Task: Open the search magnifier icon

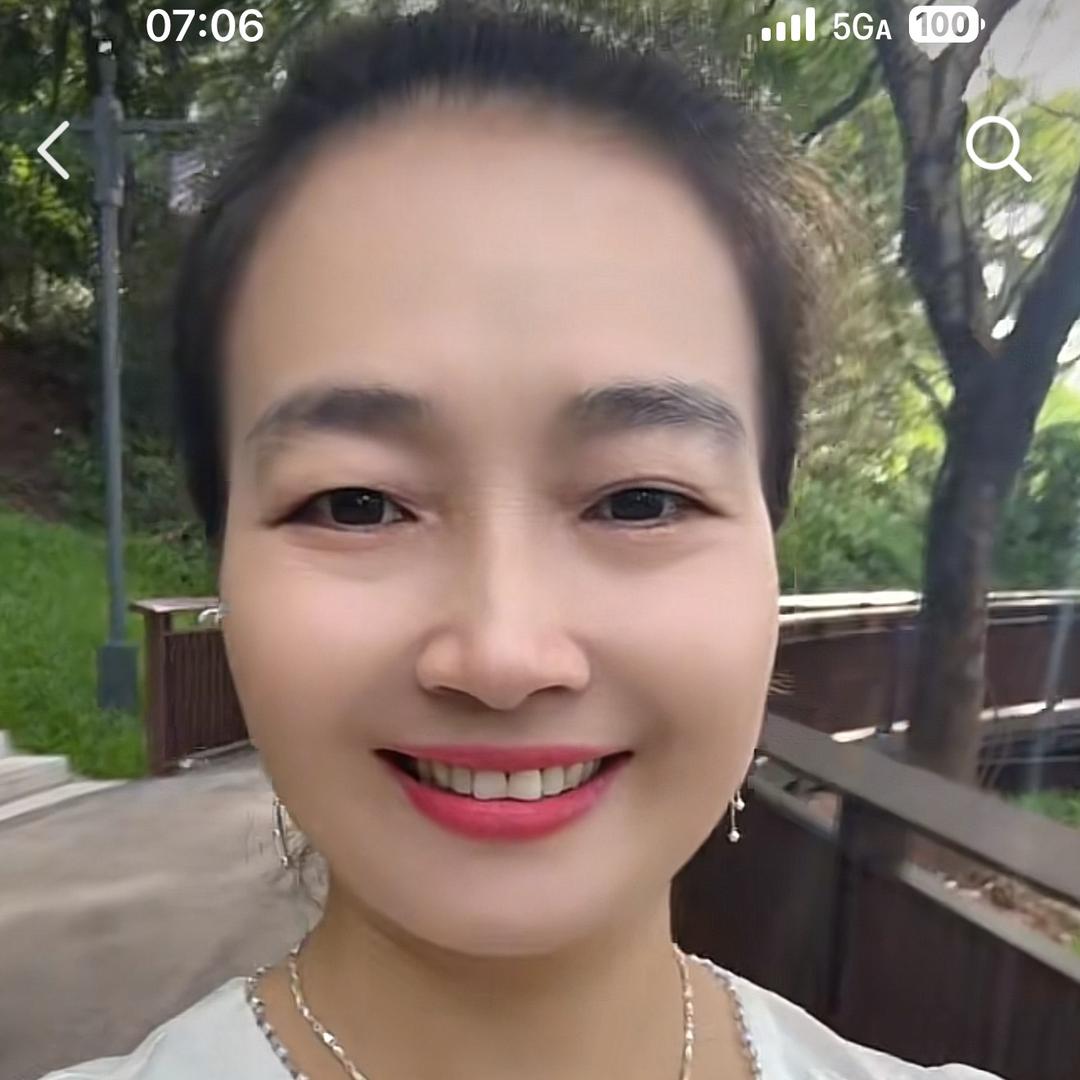Action: coord(998,149)
